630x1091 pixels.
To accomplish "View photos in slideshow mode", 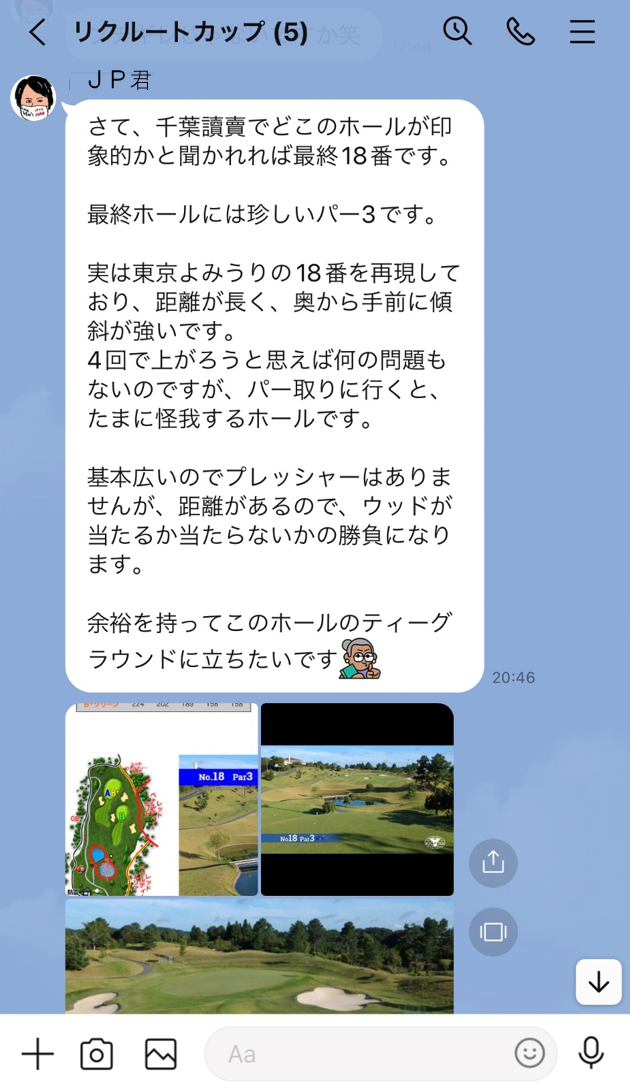I will pyautogui.click(x=493, y=931).
